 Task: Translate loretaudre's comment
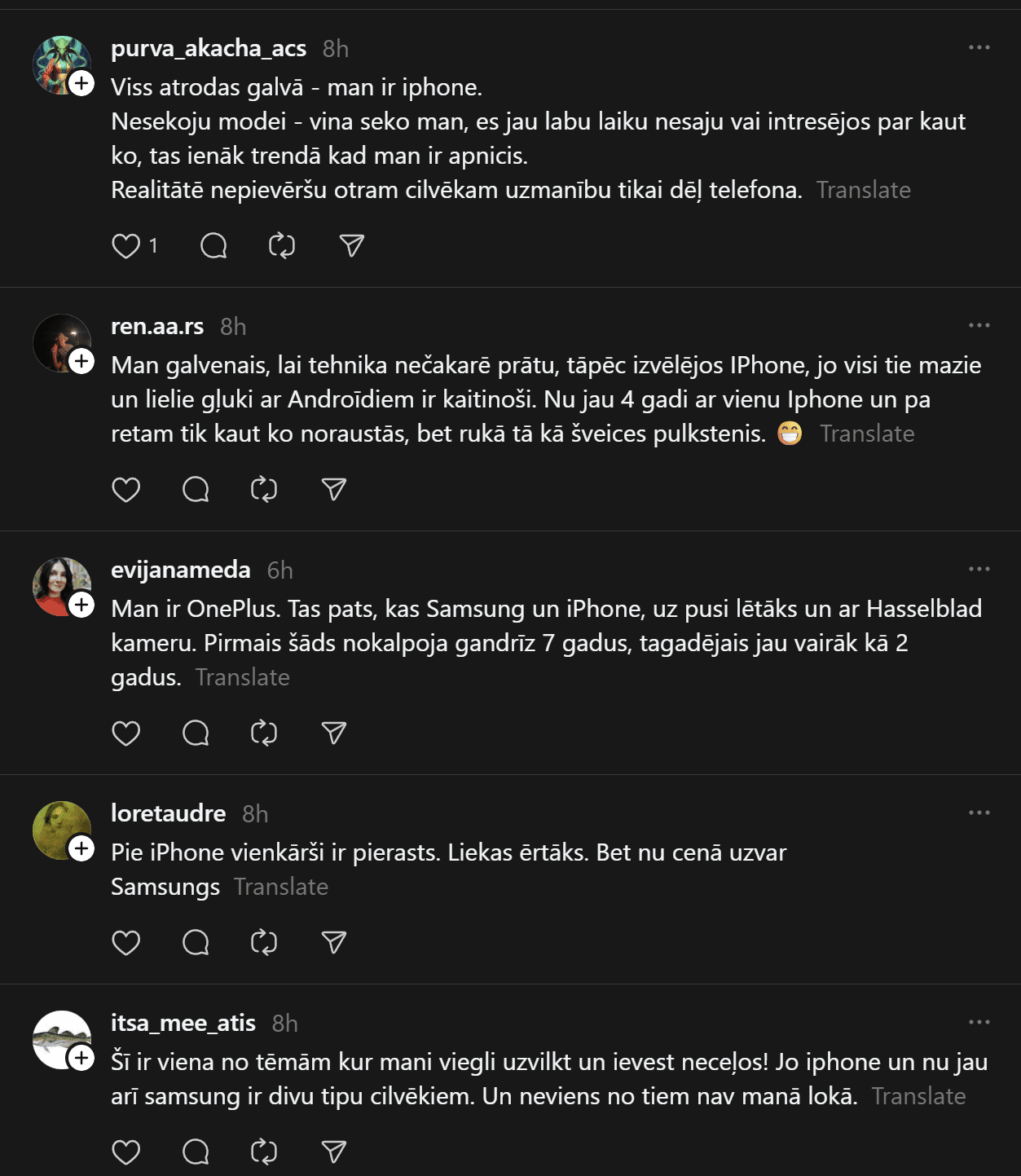[x=281, y=887]
